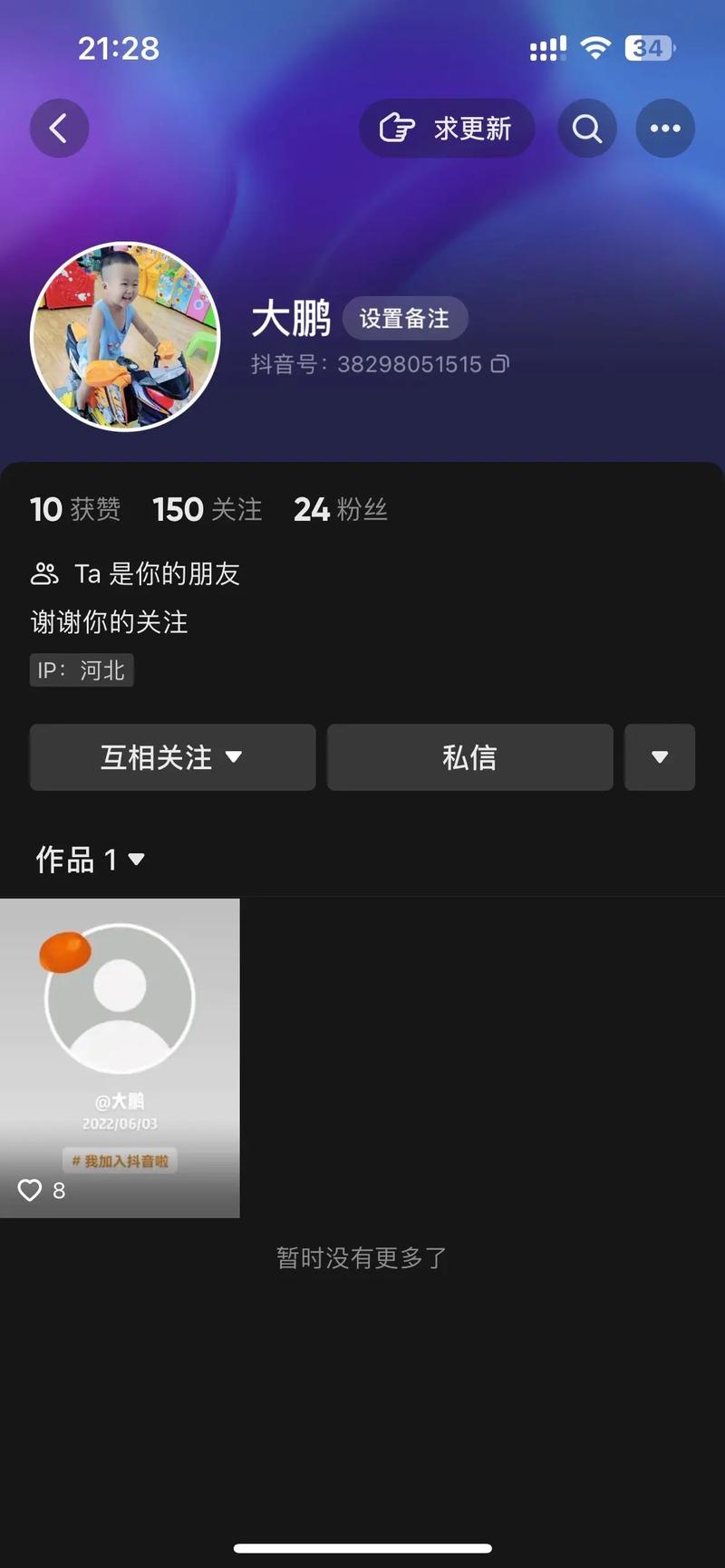Screen dimensions: 725x1568
Task: Tap the 求更新 request update button
Action: point(446,128)
